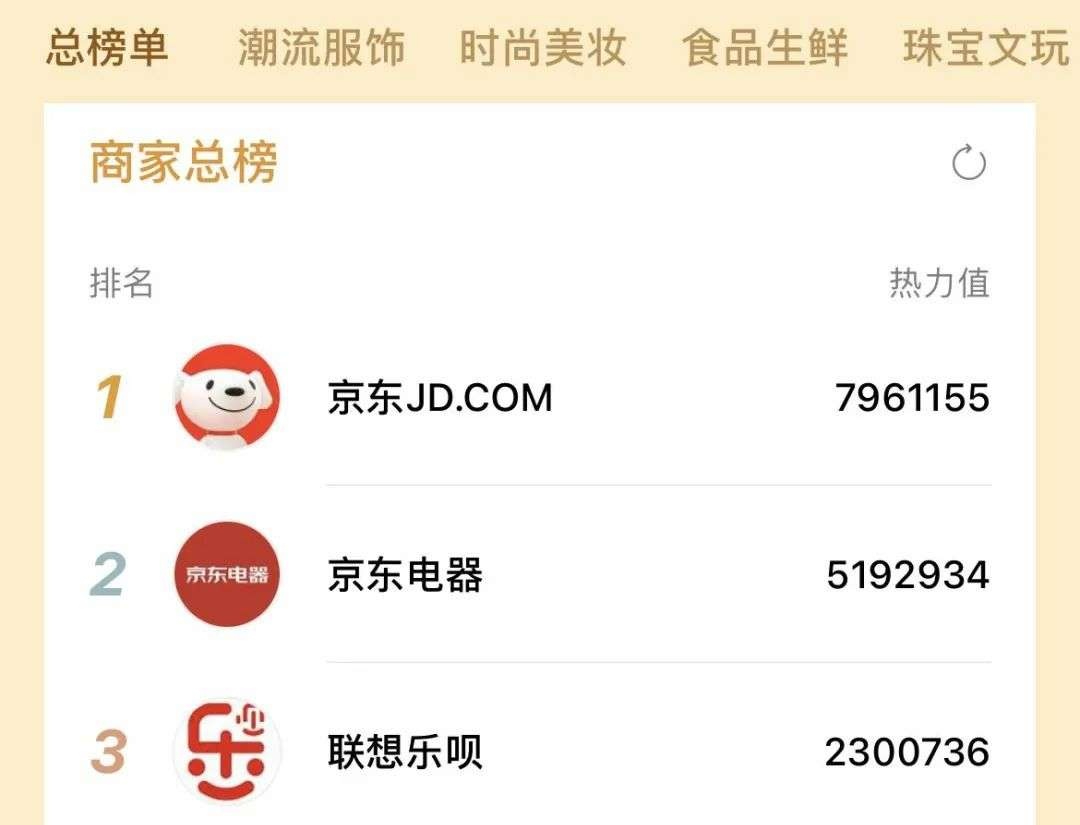Open the 时尚美妆 category tab
Image resolution: width=1080 pixels, height=825 pixels.
click(x=543, y=48)
